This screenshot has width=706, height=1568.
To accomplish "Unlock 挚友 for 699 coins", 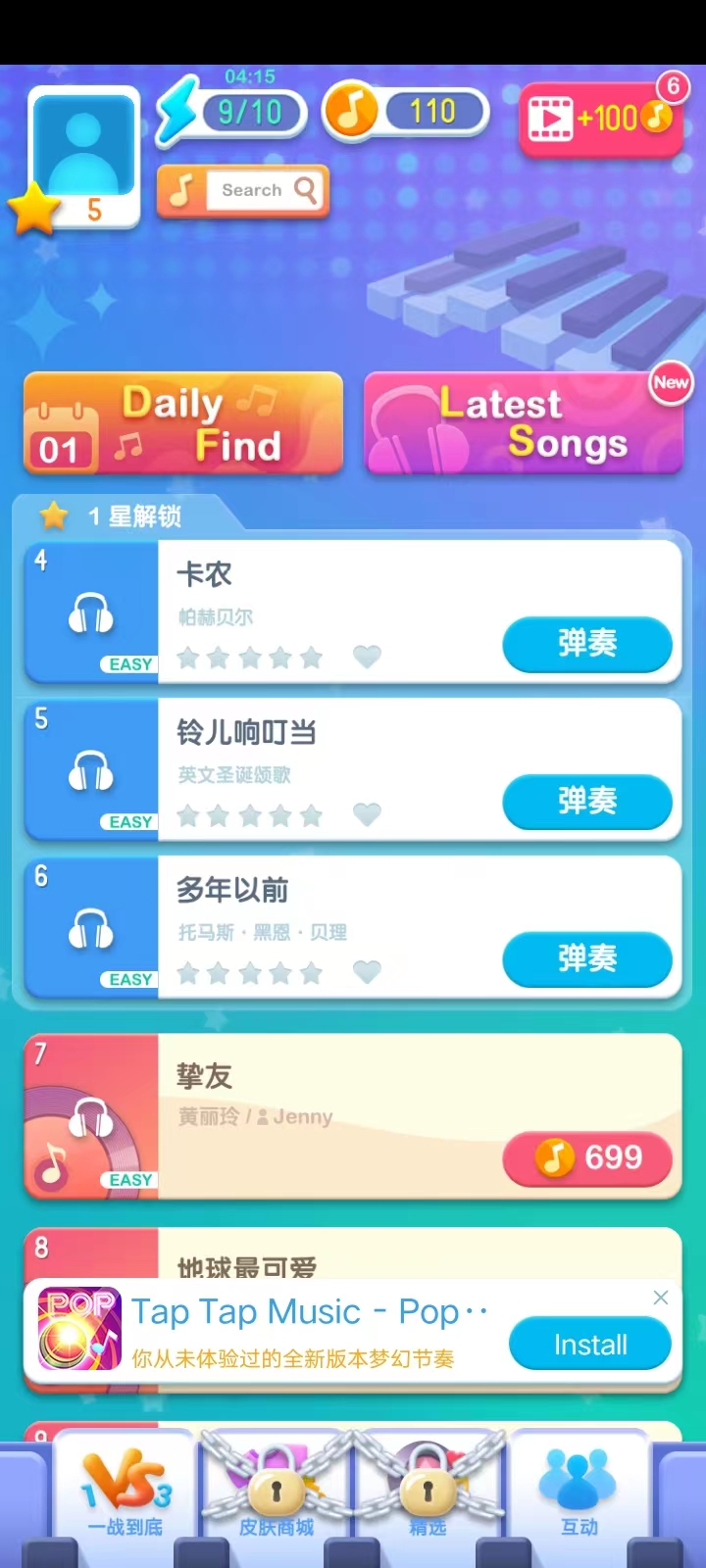I will point(586,1158).
